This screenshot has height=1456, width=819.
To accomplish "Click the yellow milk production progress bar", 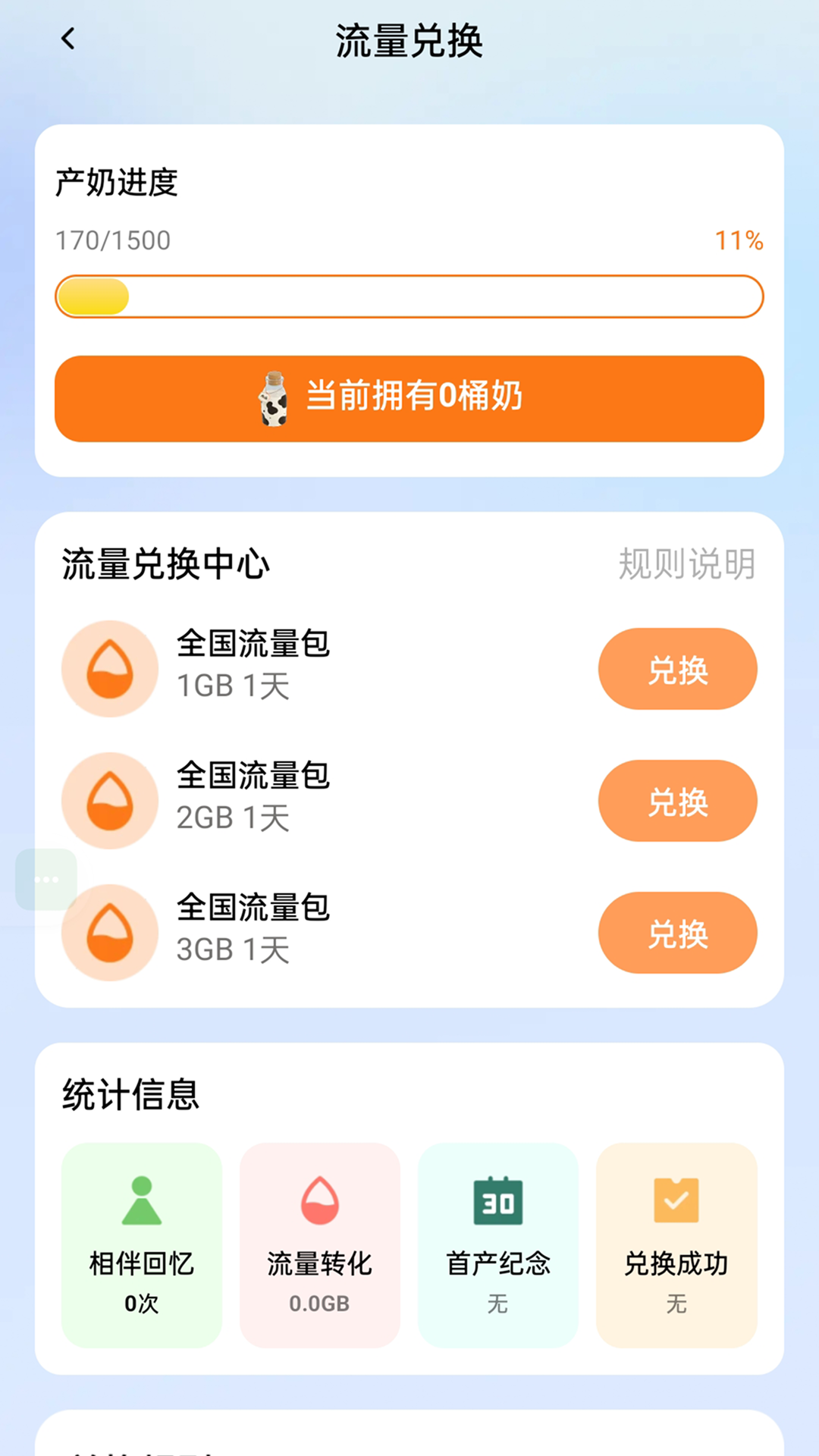I will pos(409,296).
